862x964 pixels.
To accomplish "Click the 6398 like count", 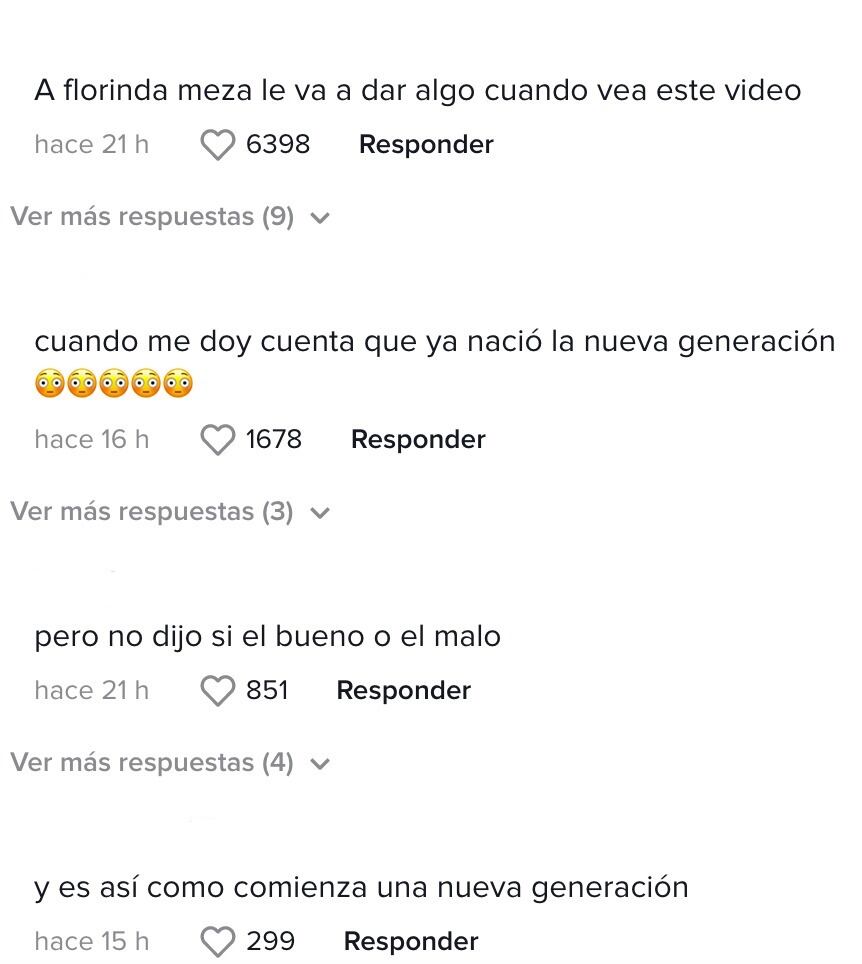I will coord(280,143).
